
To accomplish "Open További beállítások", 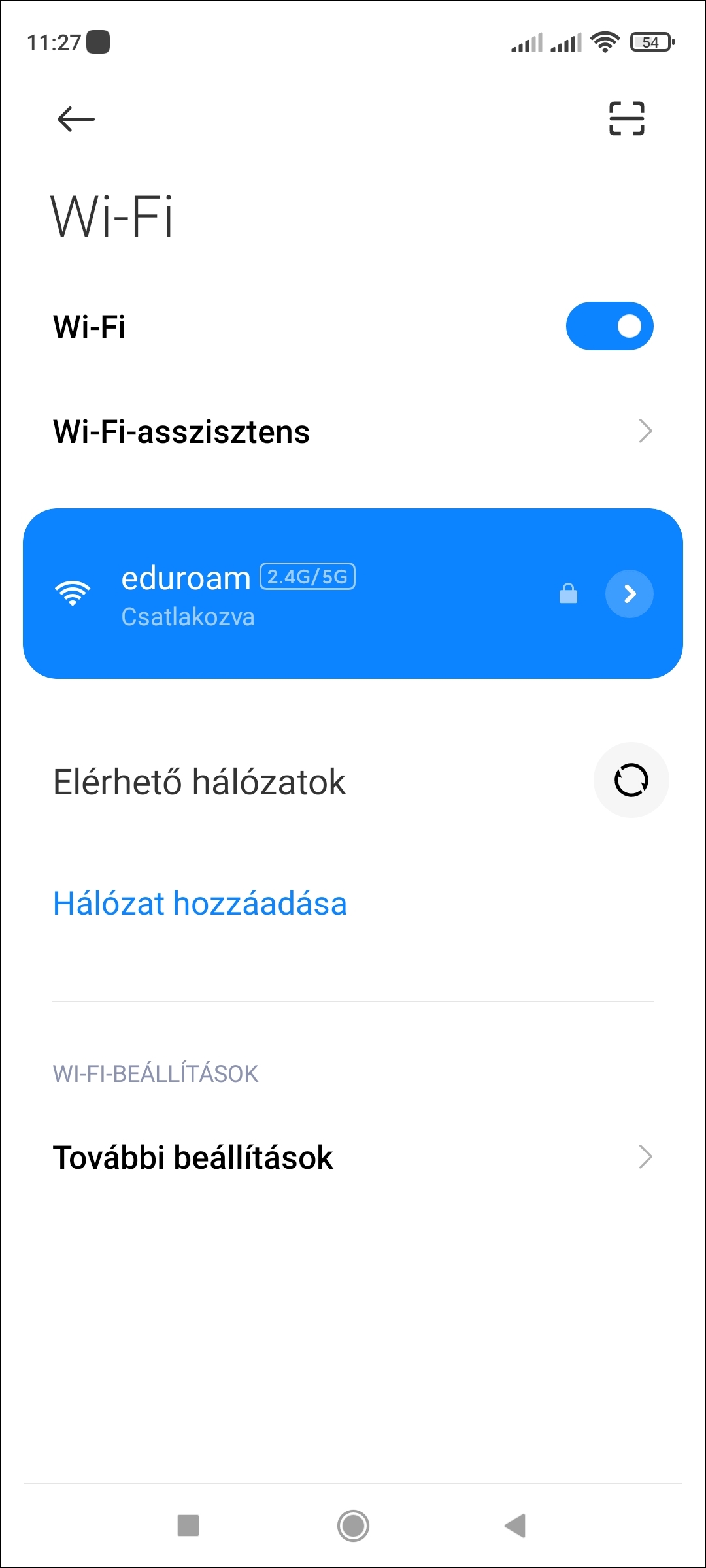I will 353,1158.
